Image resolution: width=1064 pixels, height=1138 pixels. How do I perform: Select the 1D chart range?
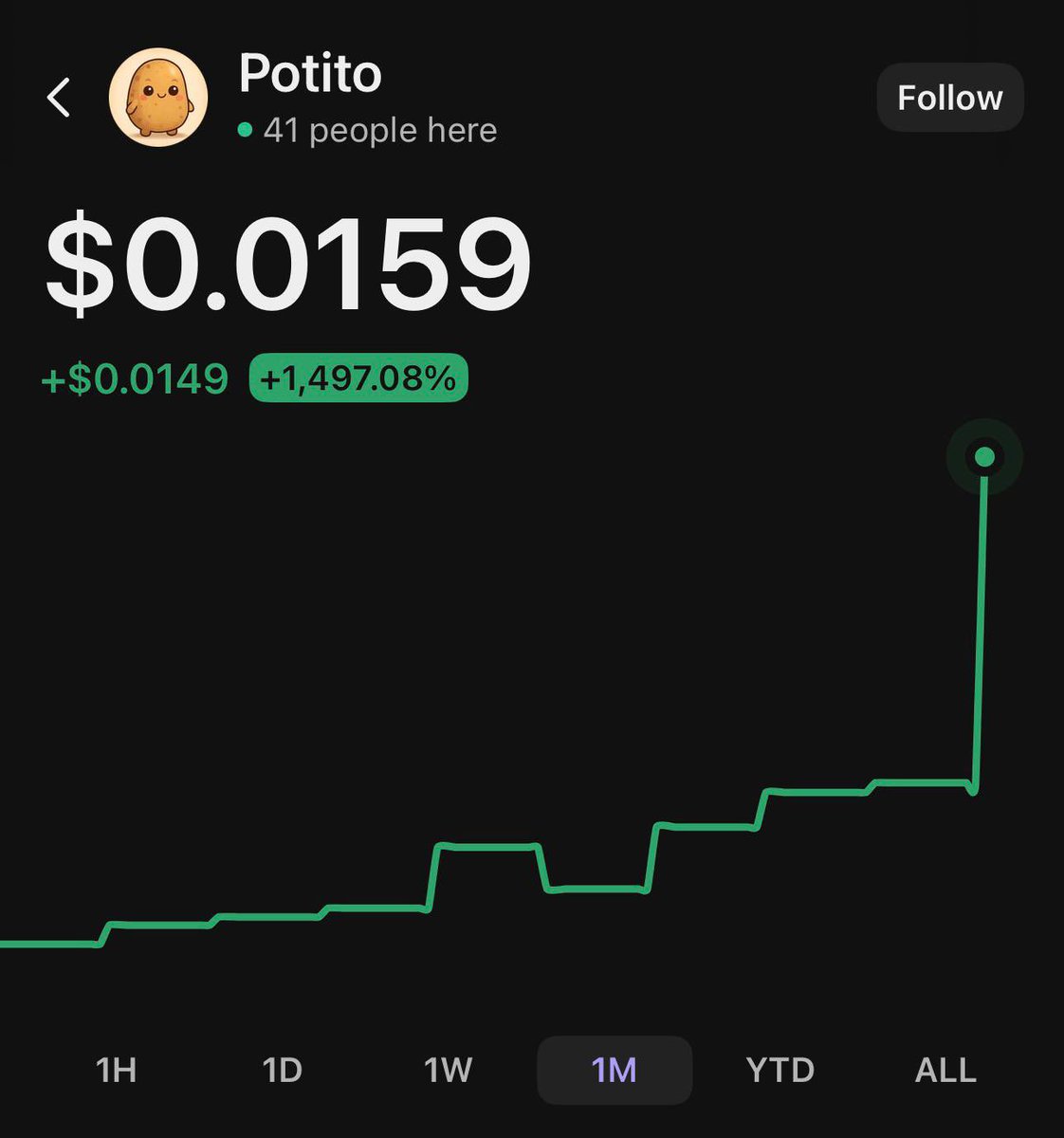[282, 1070]
